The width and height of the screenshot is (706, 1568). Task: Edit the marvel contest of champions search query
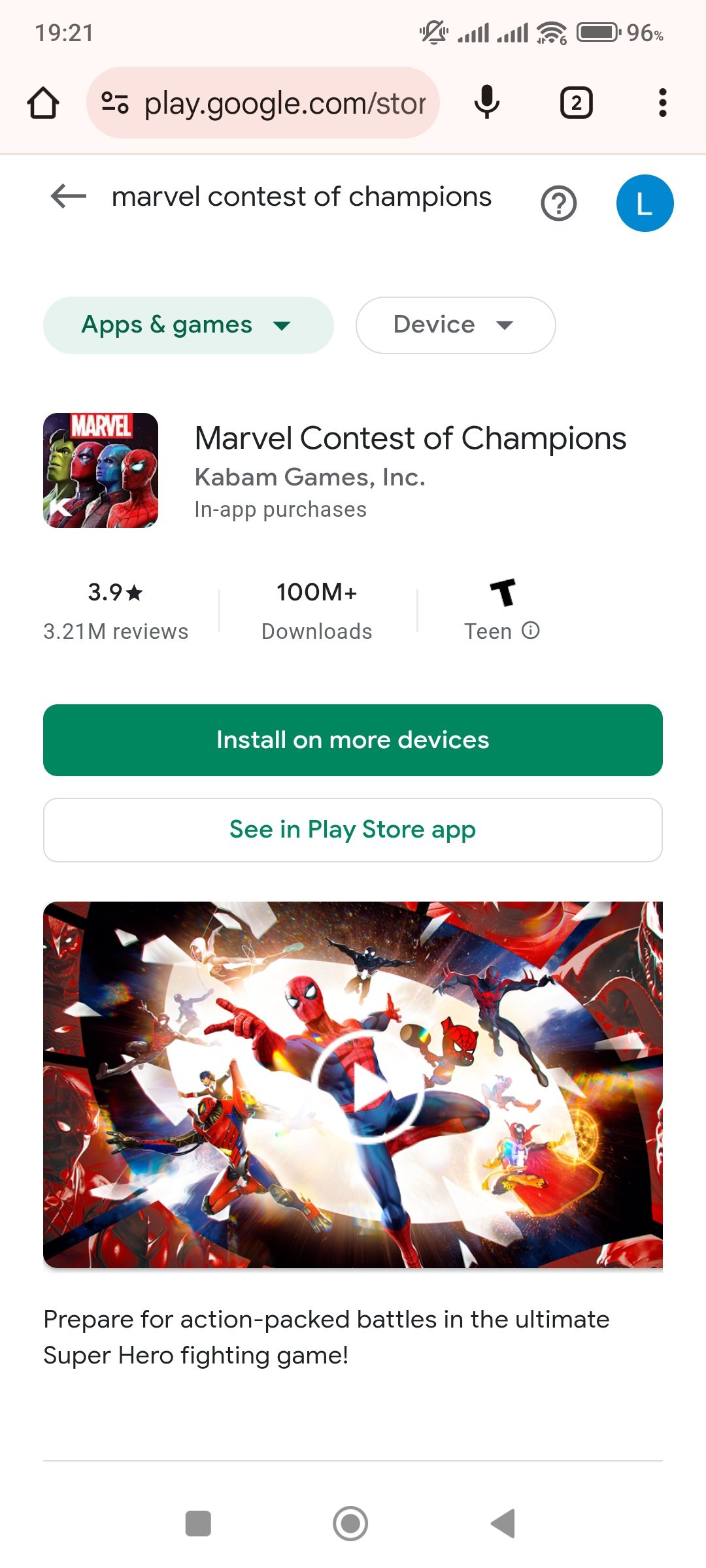(x=301, y=197)
